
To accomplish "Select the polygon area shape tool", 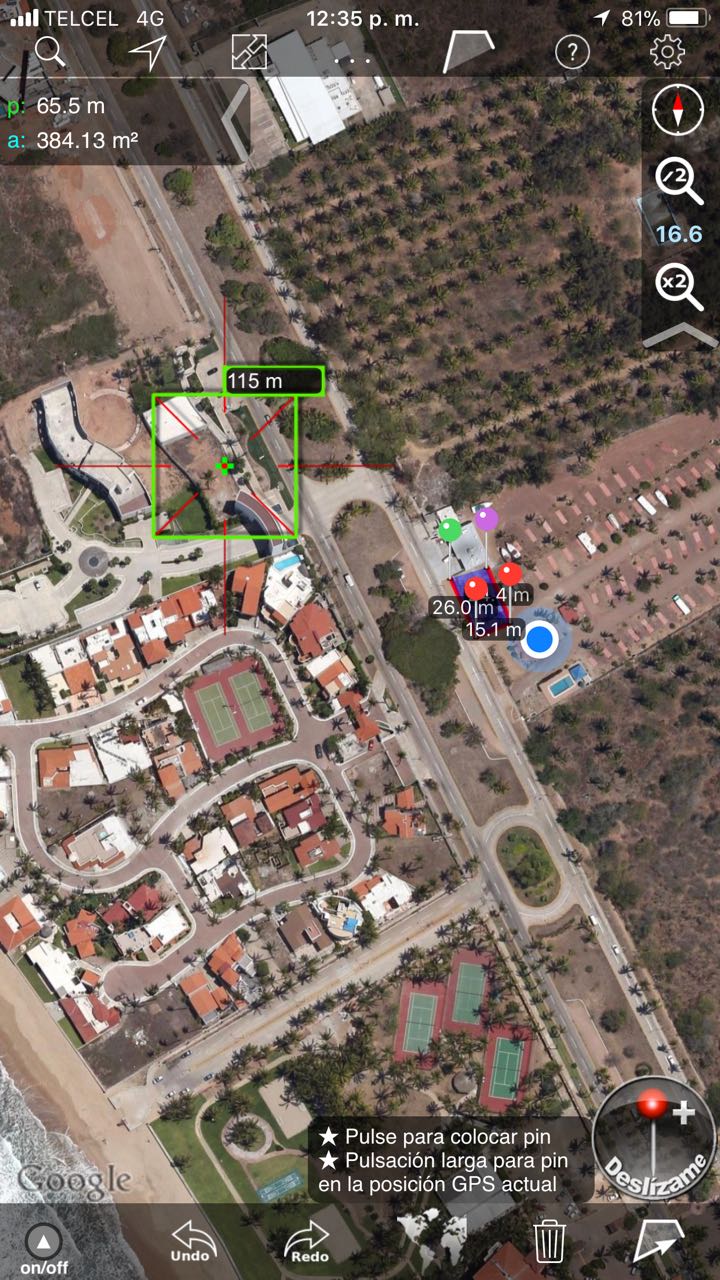I will (x=468, y=51).
